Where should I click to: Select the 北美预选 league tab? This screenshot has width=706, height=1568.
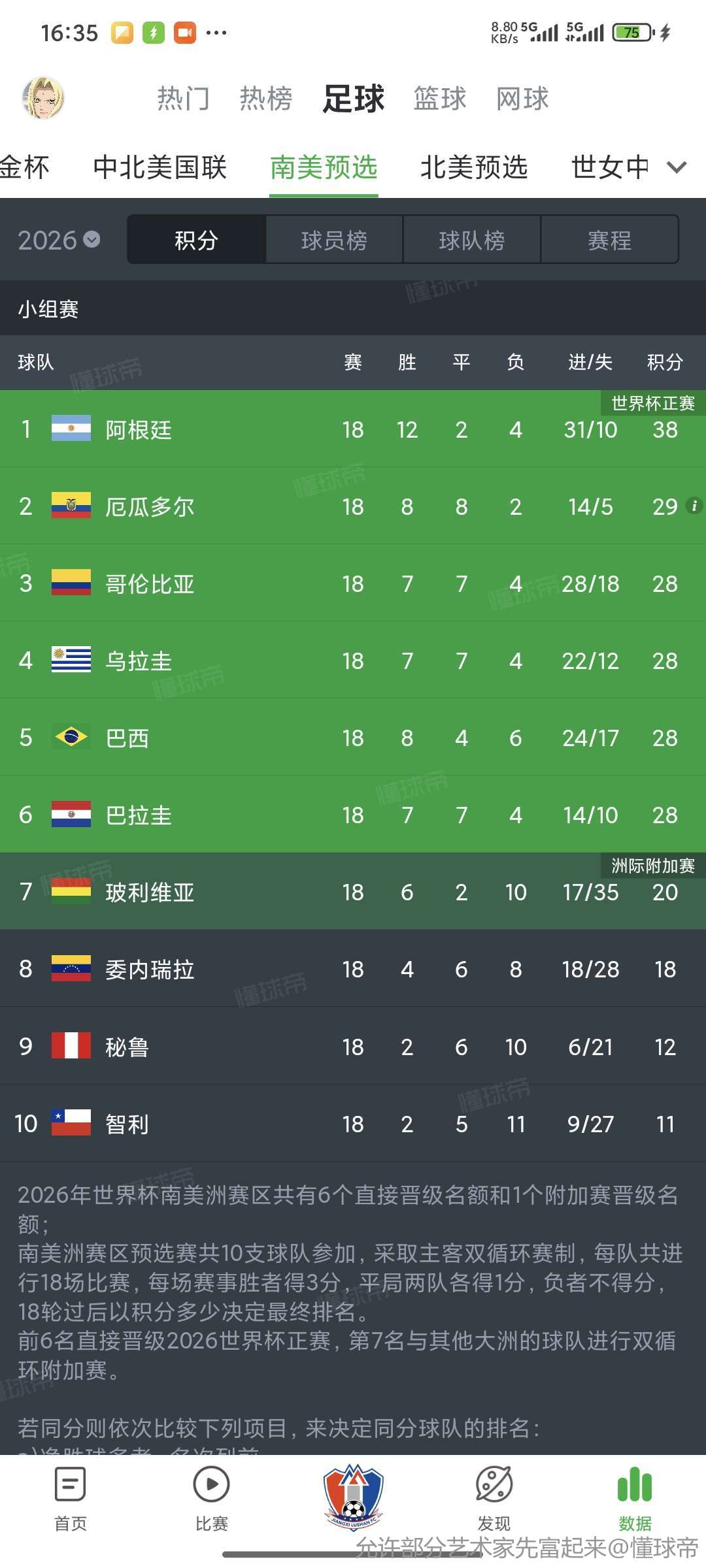(473, 167)
